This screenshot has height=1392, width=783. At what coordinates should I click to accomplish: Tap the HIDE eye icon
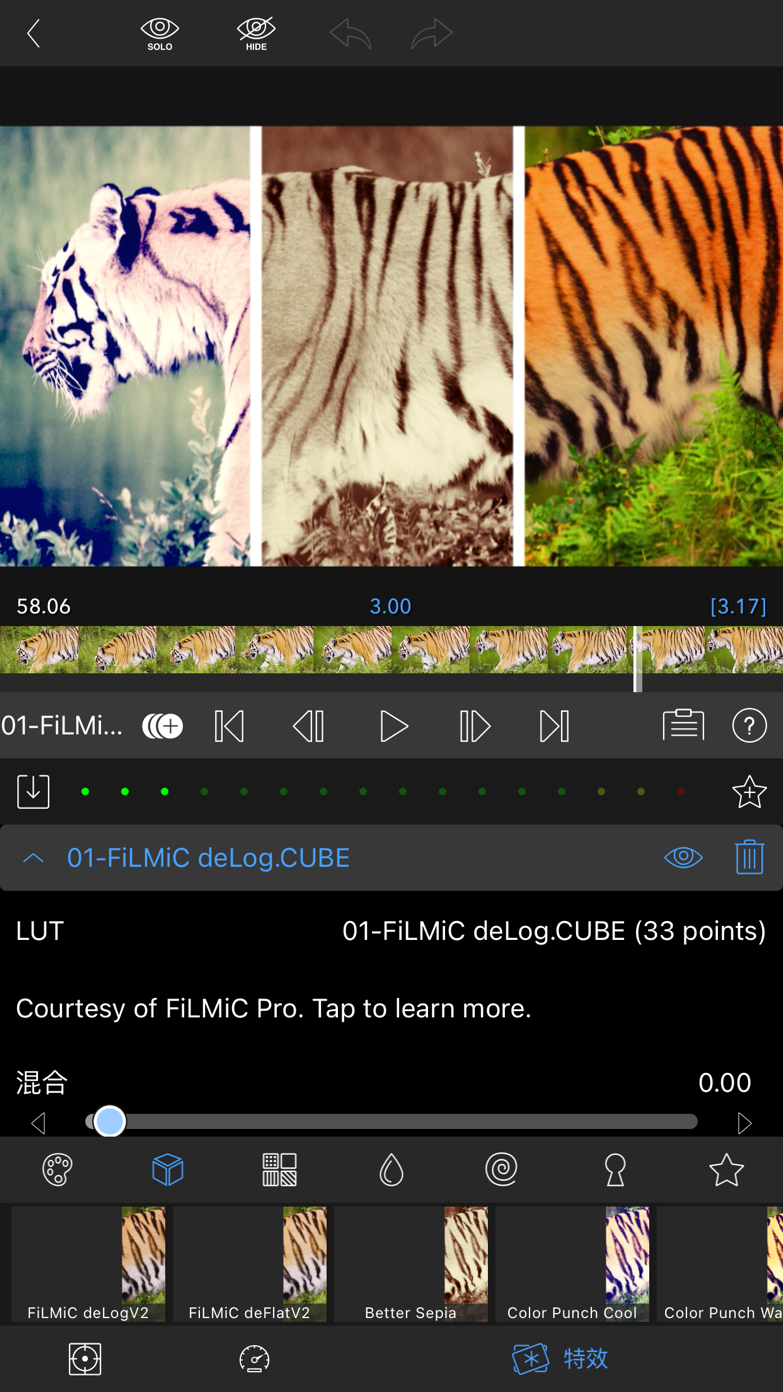(256, 33)
